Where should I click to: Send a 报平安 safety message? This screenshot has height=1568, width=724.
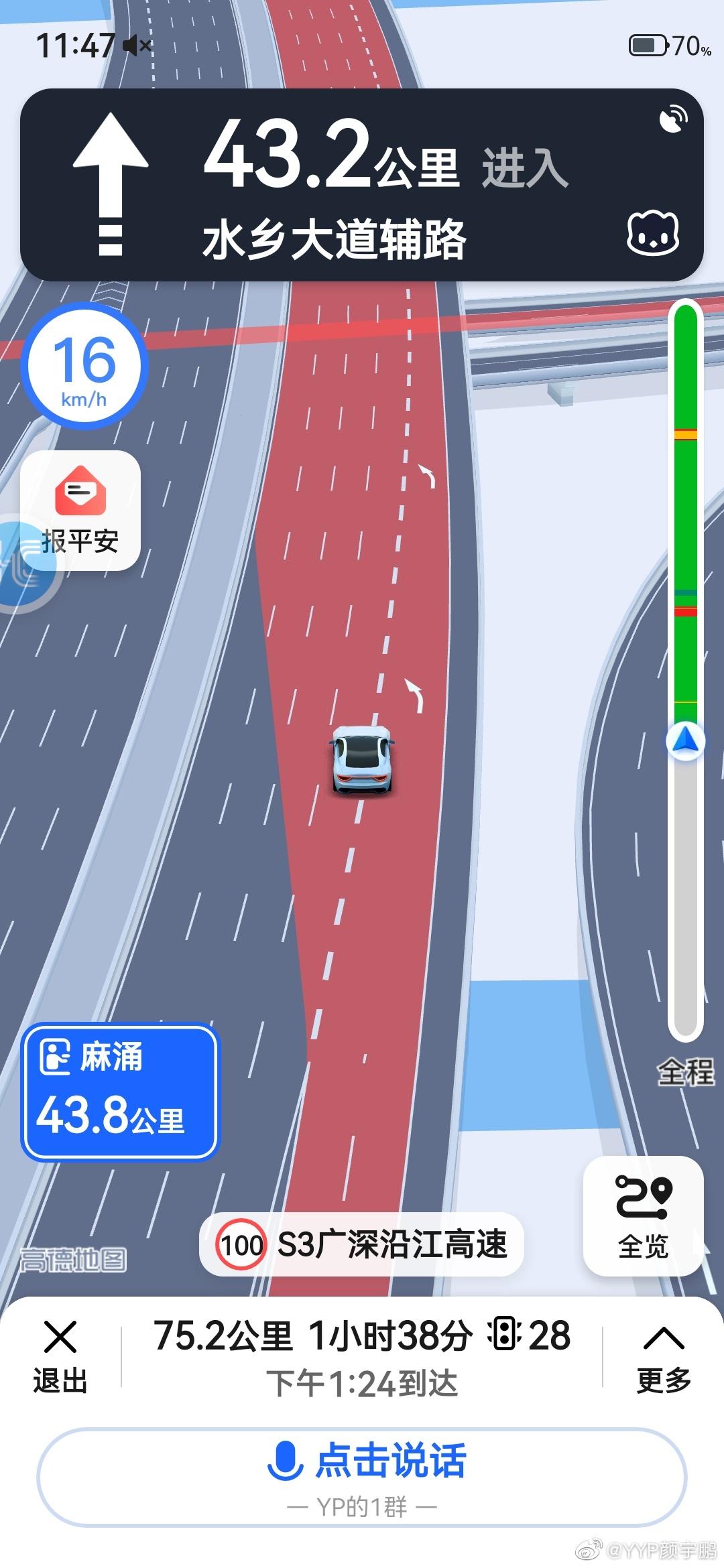click(80, 511)
